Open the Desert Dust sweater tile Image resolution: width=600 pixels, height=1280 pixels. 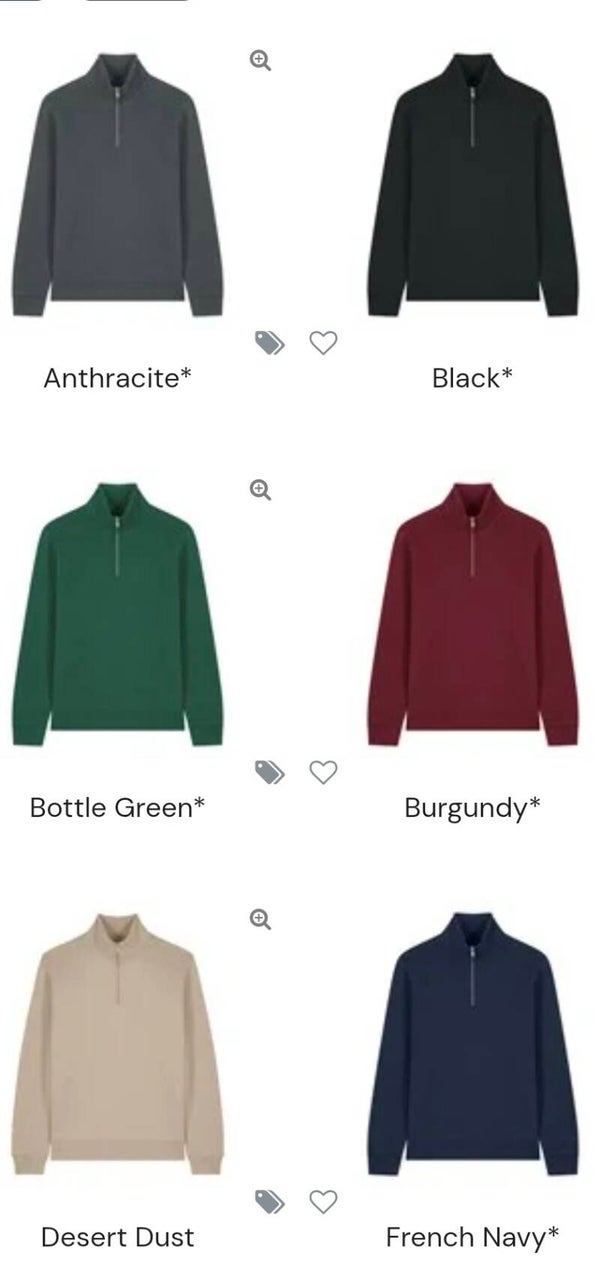coord(118,1044)
